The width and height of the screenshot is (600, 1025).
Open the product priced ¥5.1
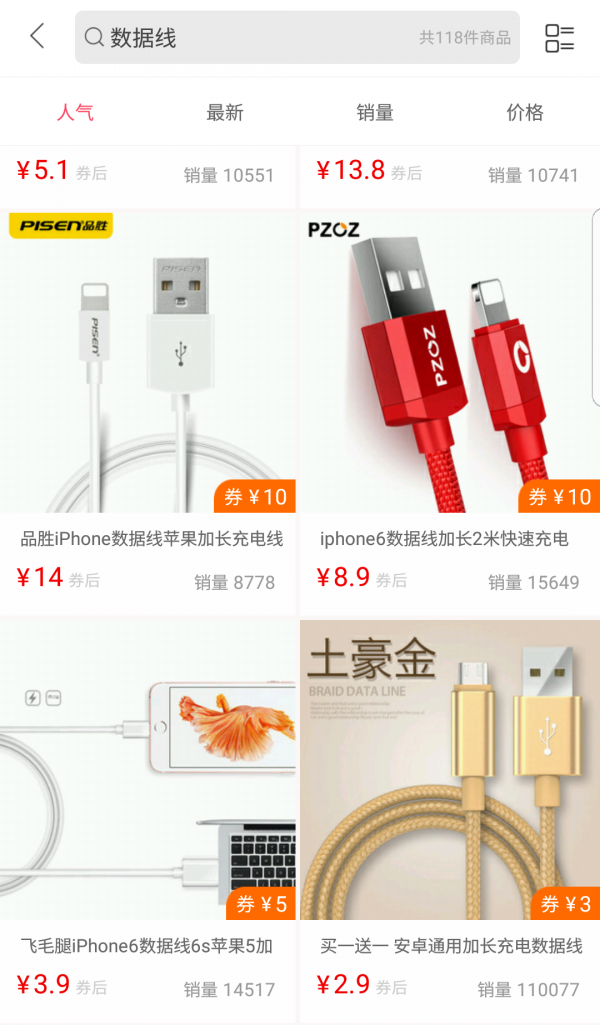coord(149,173)
